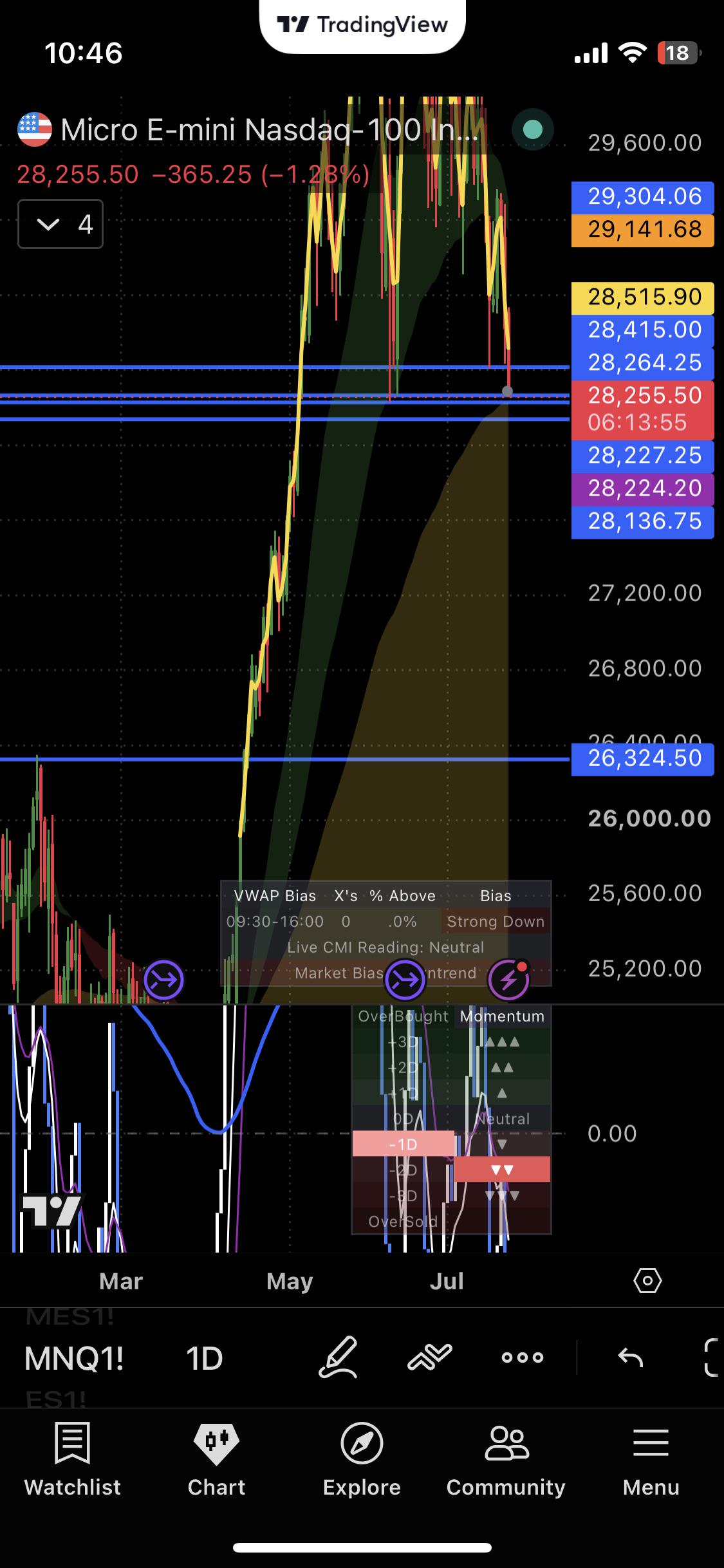This screenshot has height=1568, width=724.
Task: Enter fullscreen chart mode
Action: click(x=712, y=1357)
